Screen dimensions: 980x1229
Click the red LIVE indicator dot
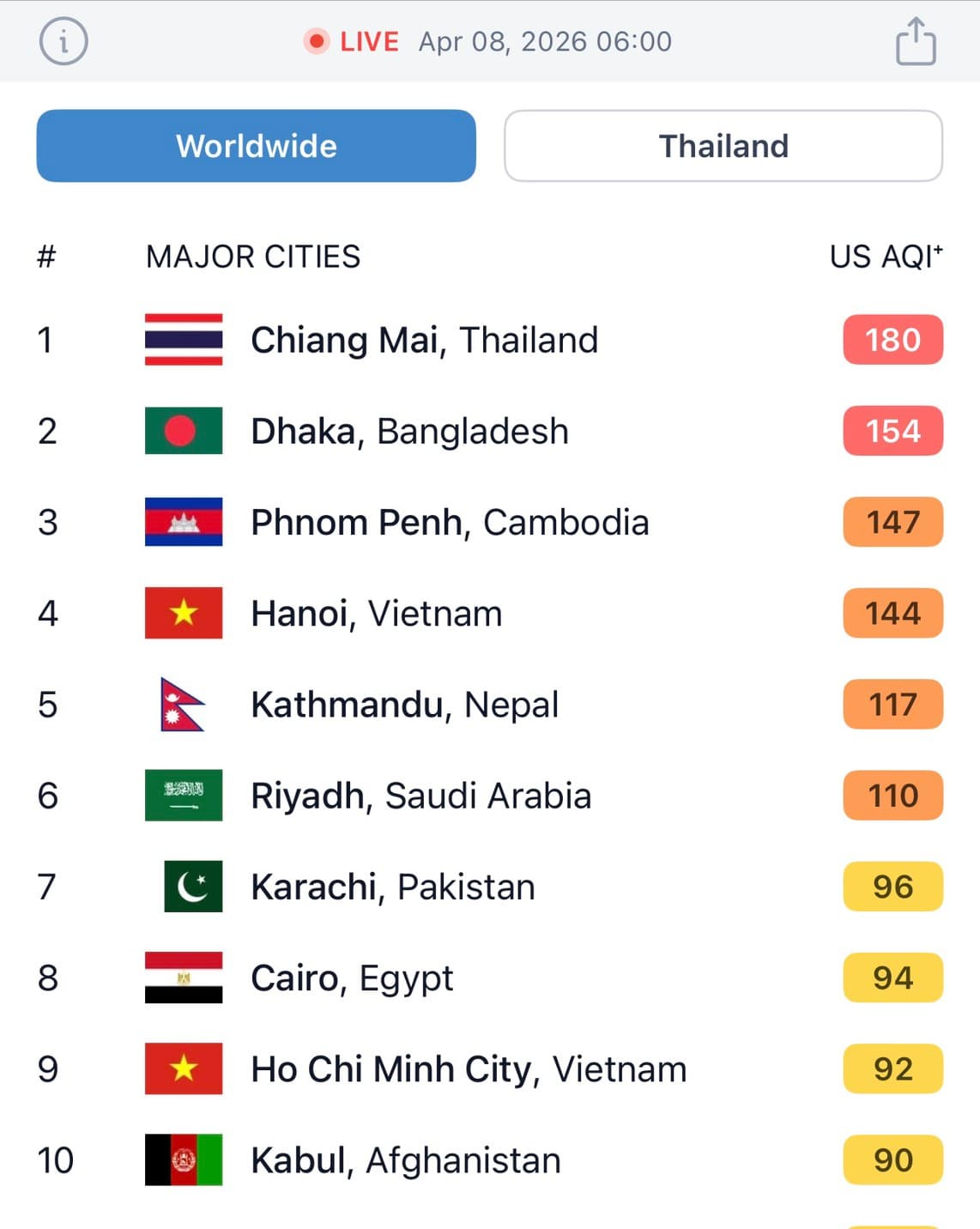(318, 40)
